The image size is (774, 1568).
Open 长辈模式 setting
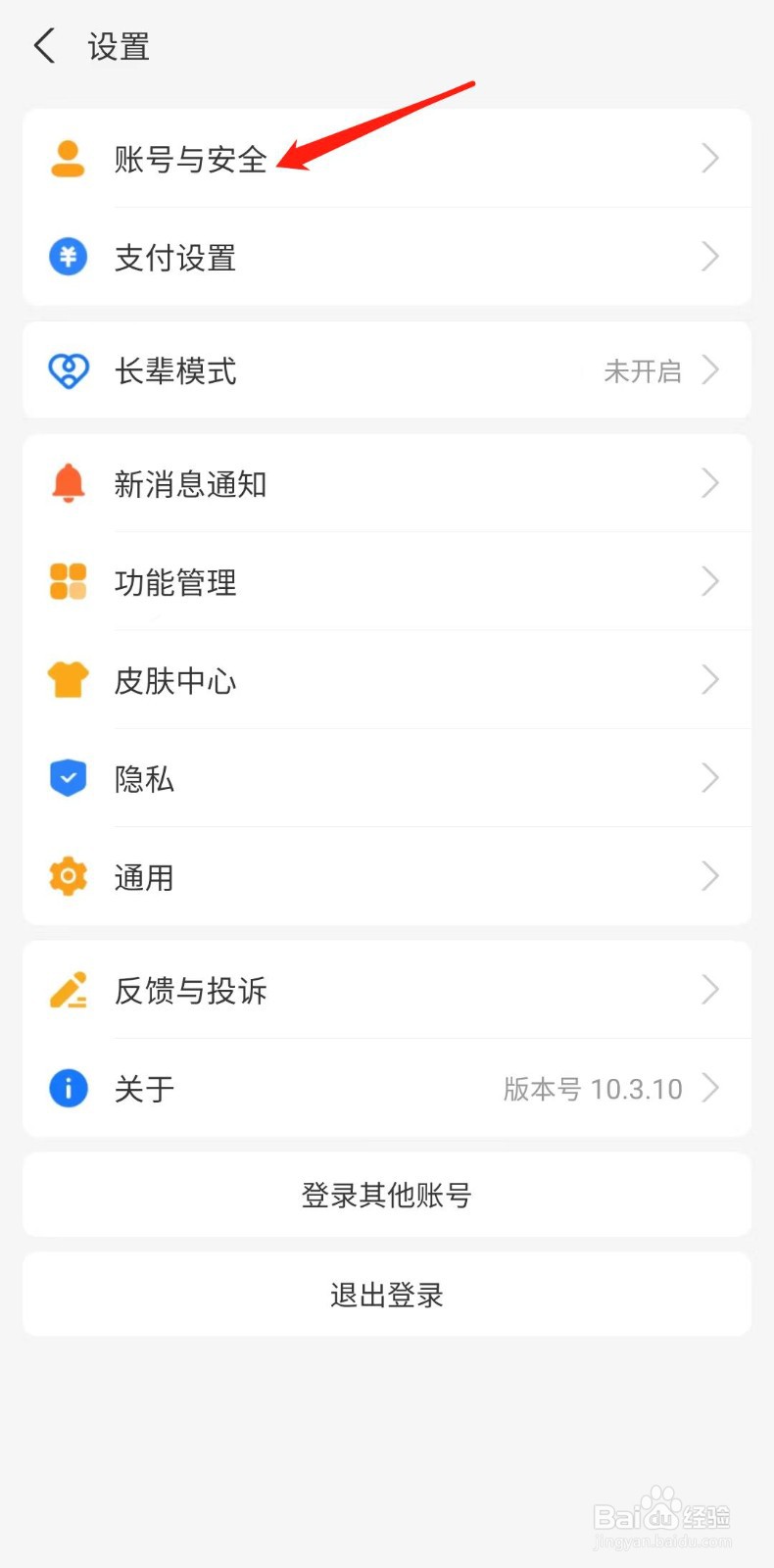pos(387,370)
